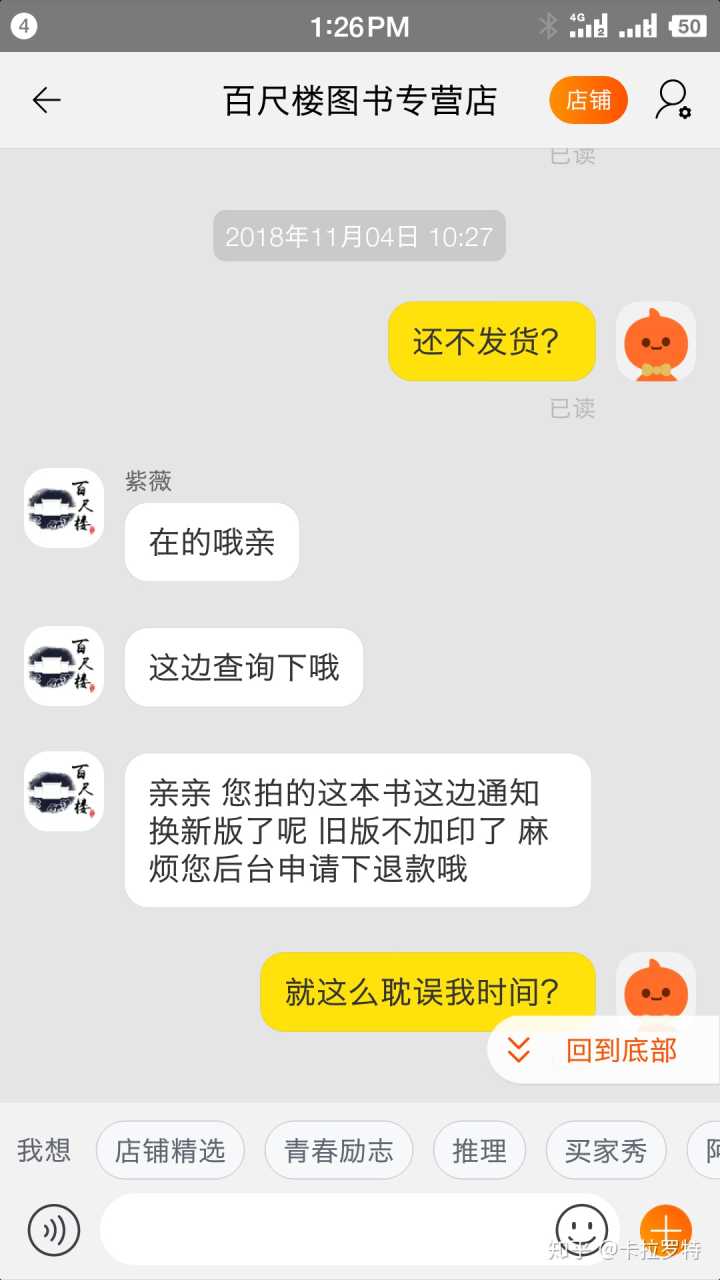Jump to bottom with 回到底部
720x1280 pixels.
coord(603,1050)
